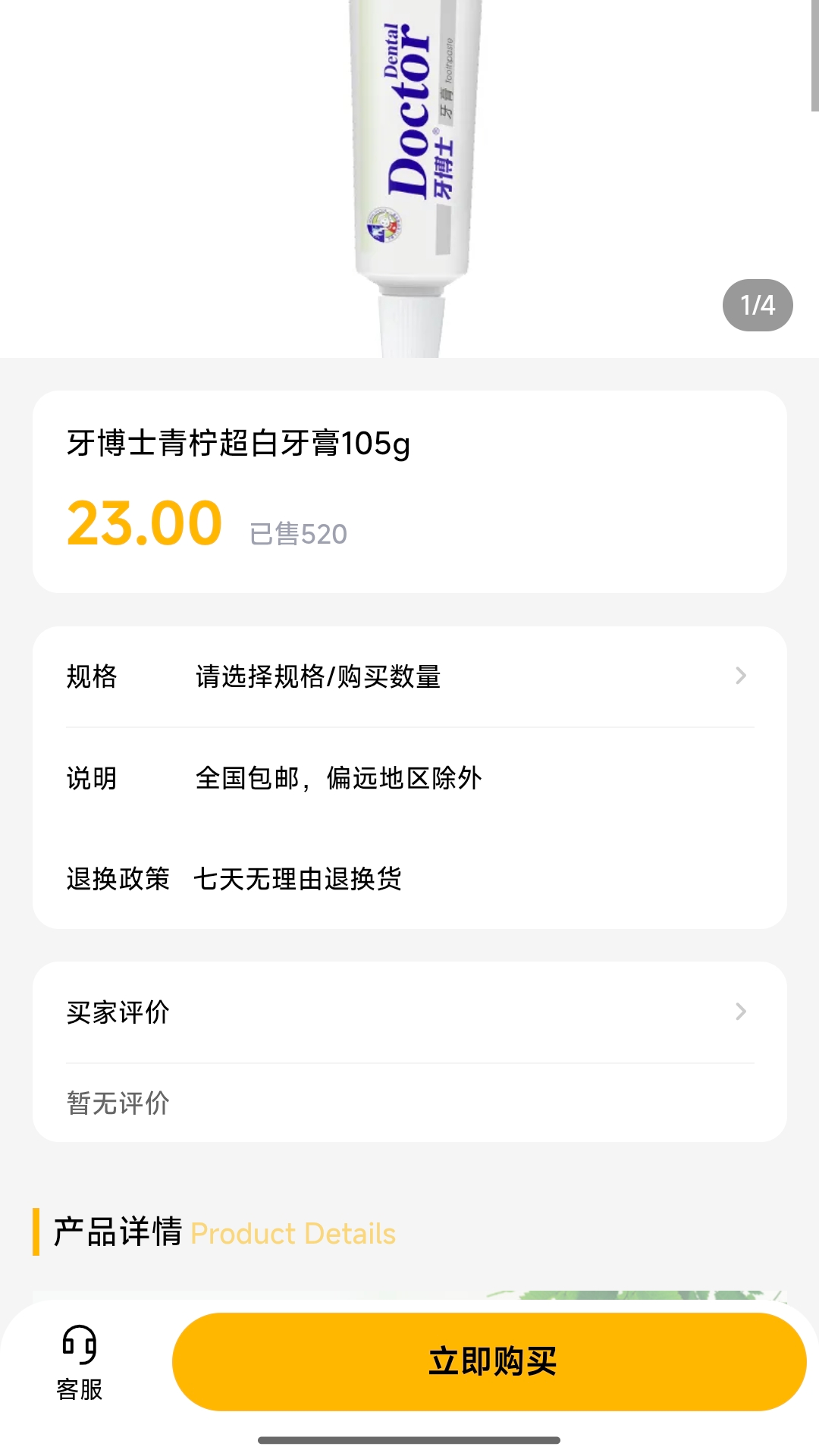View the 1/4 image counter badge

[756, 305]
